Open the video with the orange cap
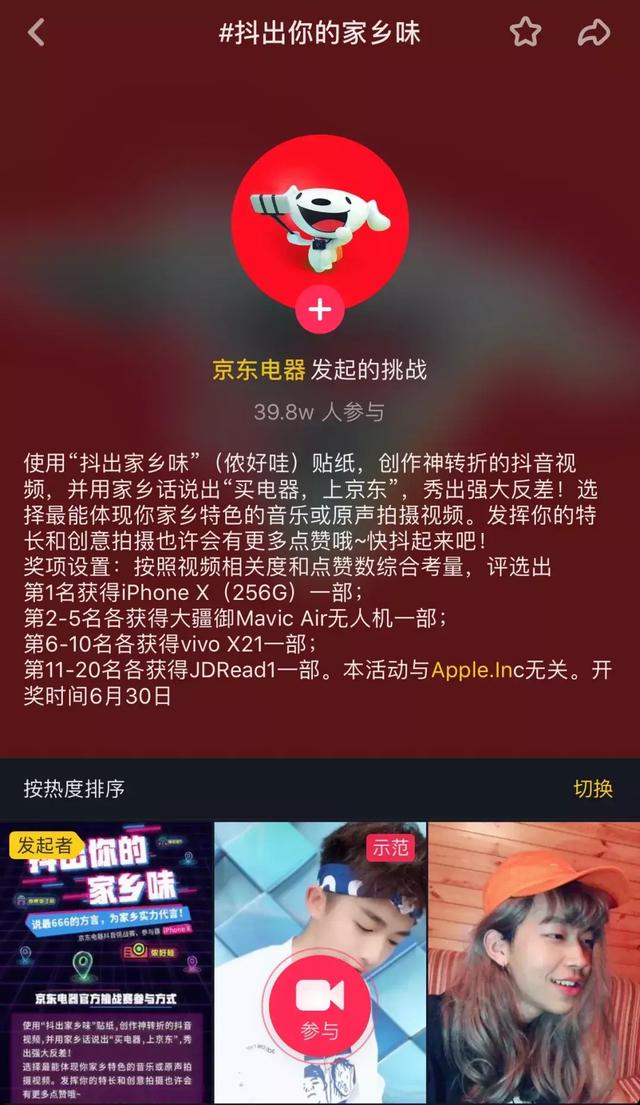The width and height of the screenshot is (640, 1105). point(534,960)
